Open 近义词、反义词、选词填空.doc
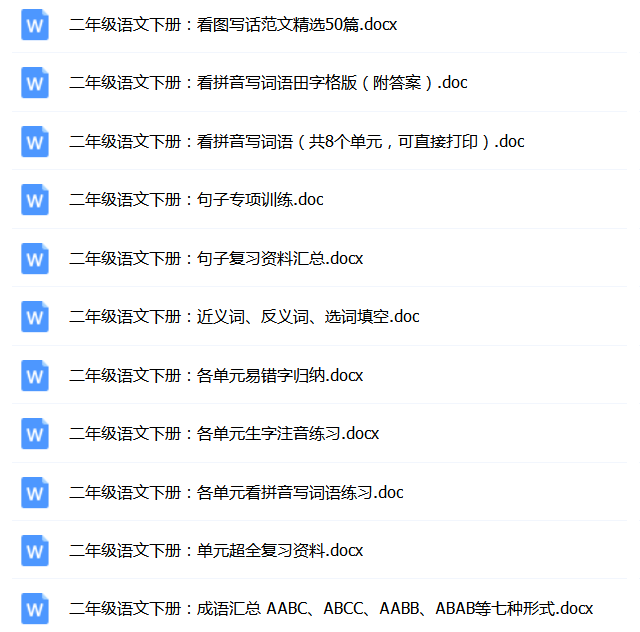This screenshot has width=640, height=632. (x=244, y=317)
